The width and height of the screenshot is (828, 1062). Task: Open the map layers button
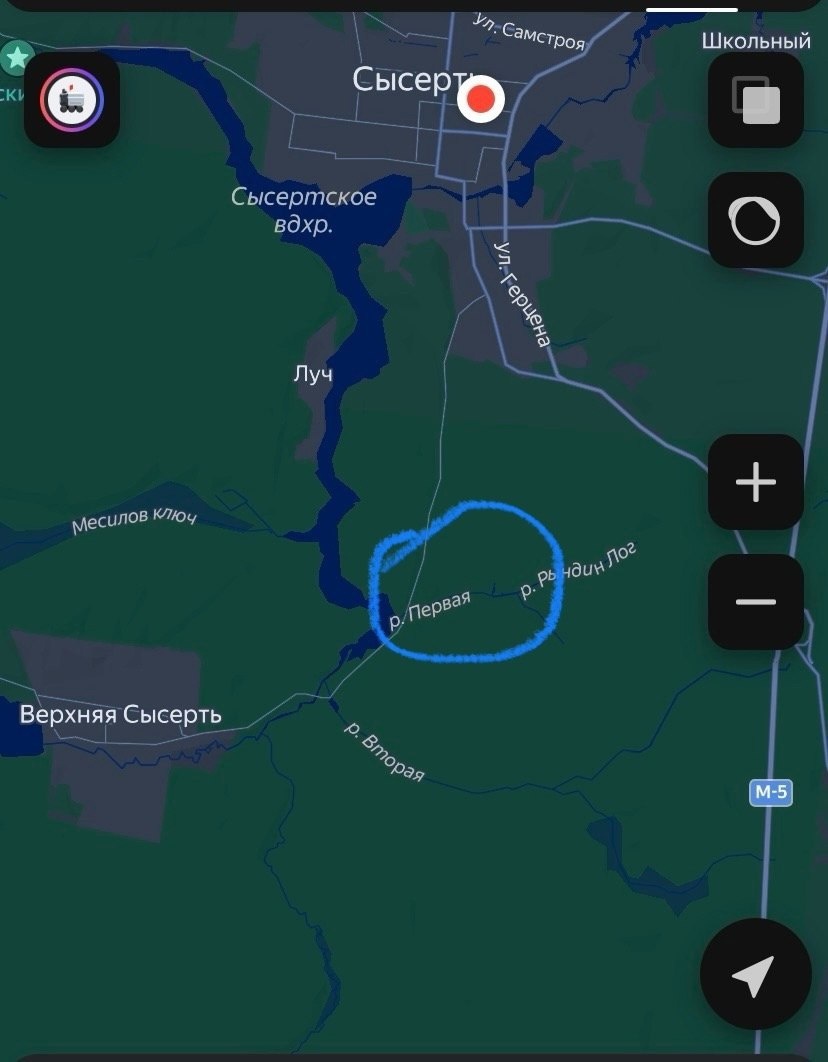pyautogui.click(x=755, y=100)
